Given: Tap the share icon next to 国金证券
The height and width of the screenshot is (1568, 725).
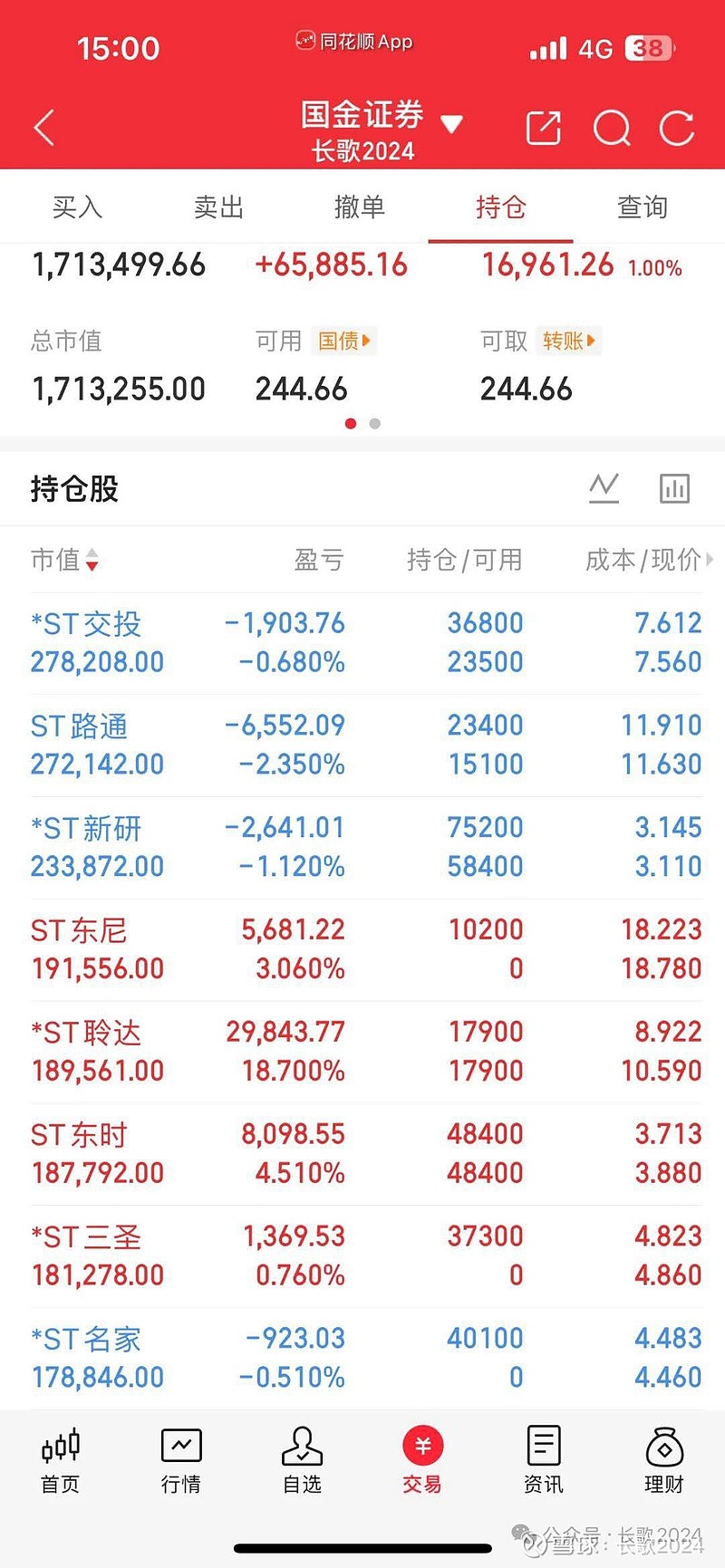Looking at the screenshot, I should 542,128.
